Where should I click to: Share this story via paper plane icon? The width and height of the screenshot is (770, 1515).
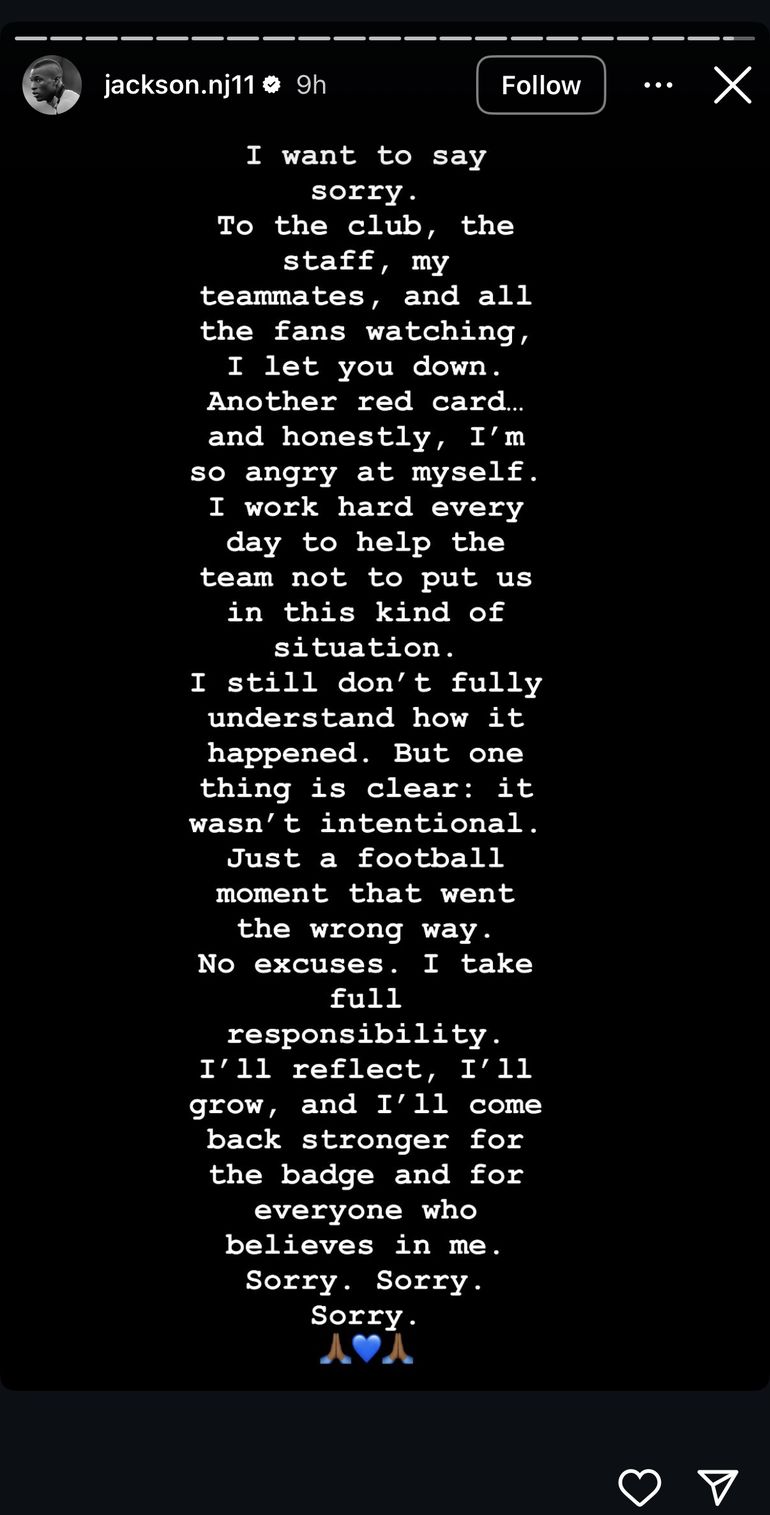(717, 1487)
